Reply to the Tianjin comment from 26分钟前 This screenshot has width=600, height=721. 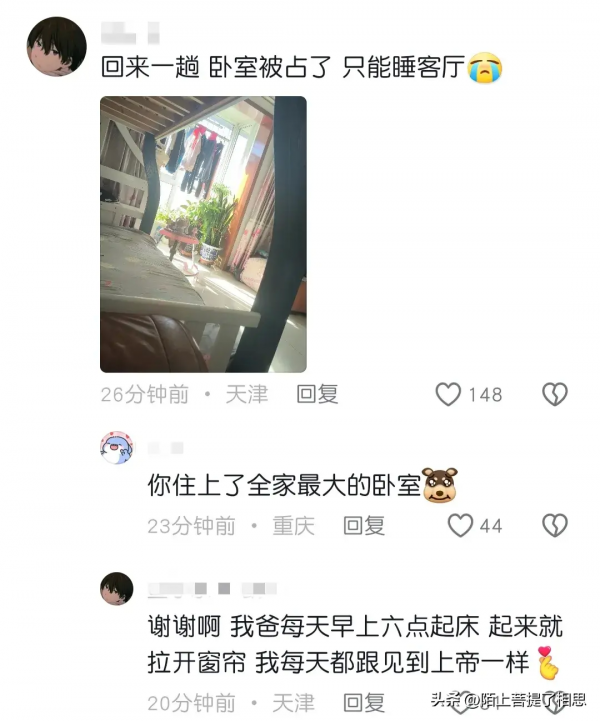(317, 394)
